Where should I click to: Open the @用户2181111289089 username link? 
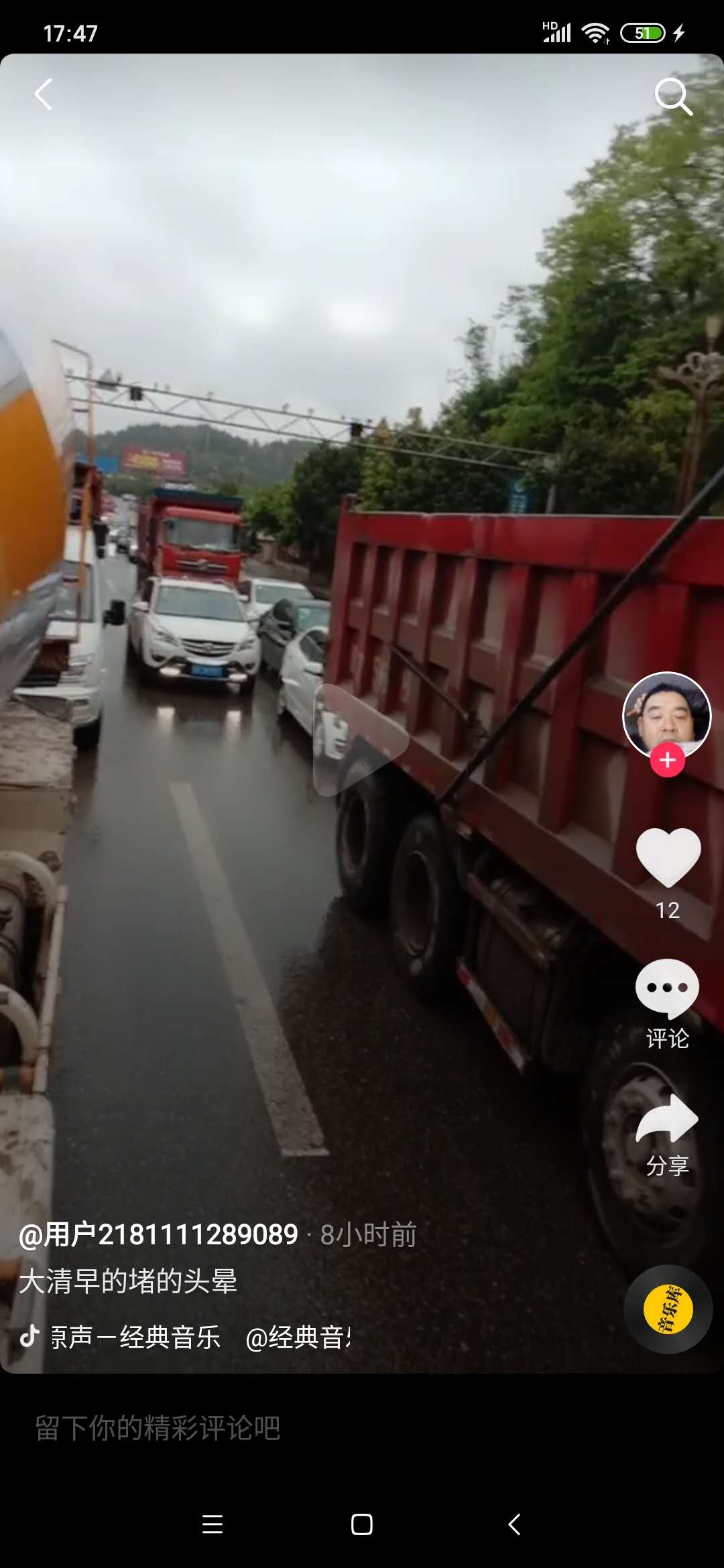tap(158, 1234)
